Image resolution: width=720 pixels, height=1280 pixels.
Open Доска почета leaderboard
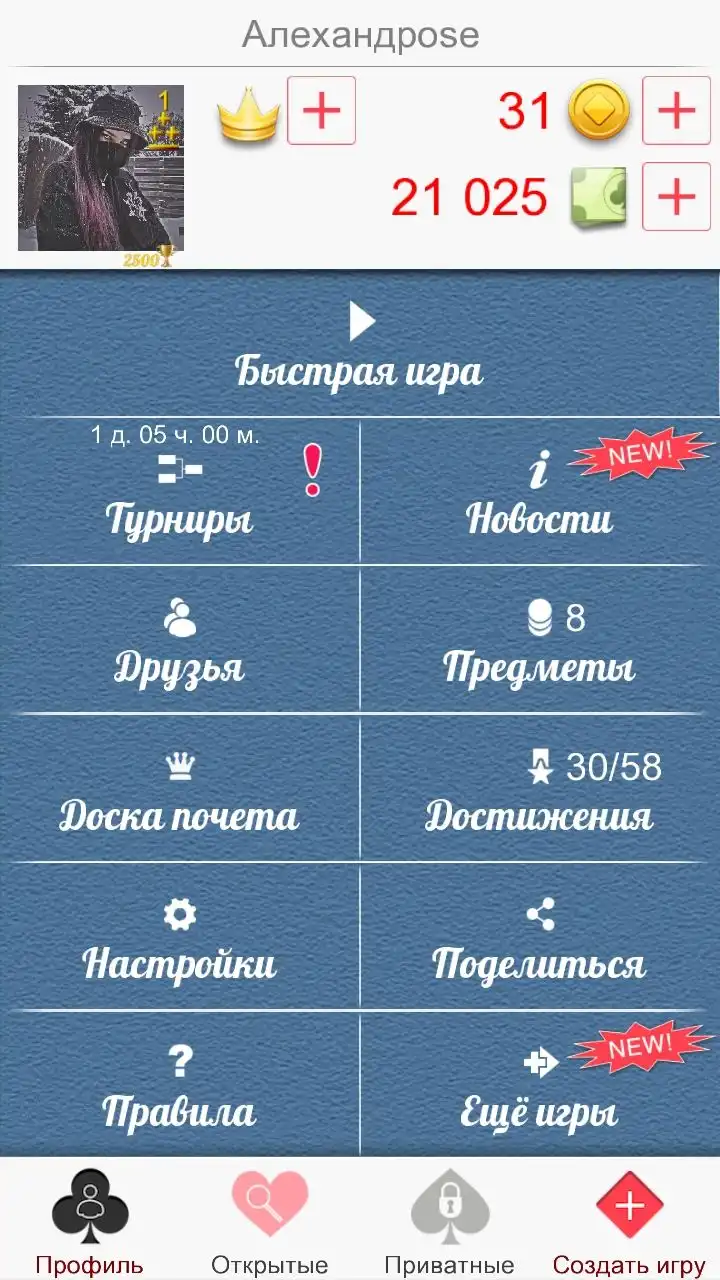click(180, 788)
